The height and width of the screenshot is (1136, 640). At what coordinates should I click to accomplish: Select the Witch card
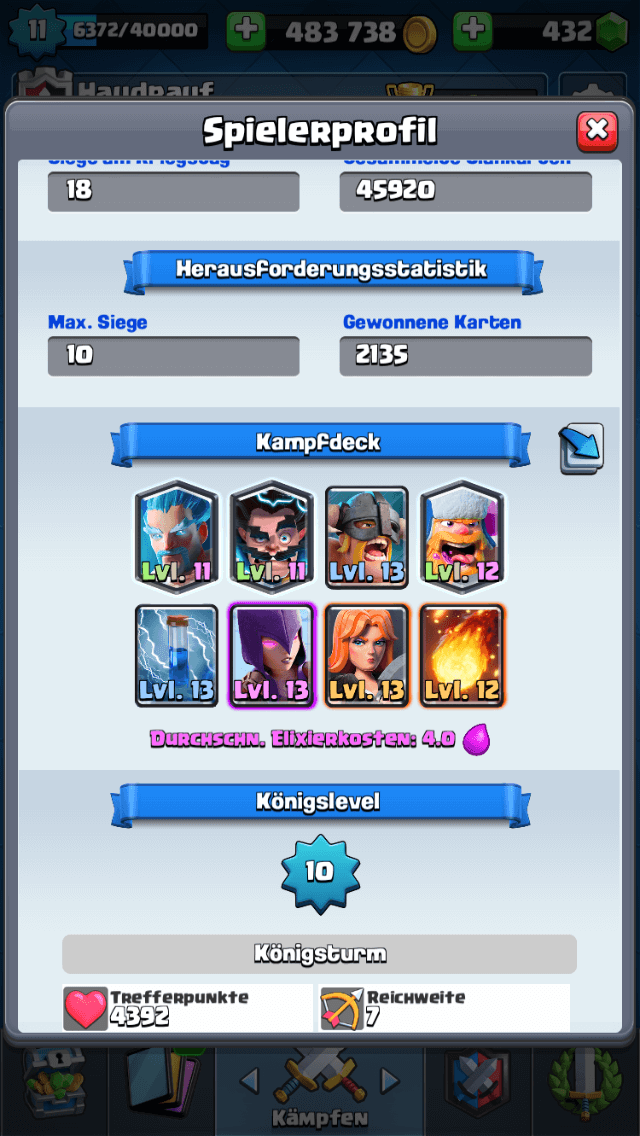click(271, 654)
